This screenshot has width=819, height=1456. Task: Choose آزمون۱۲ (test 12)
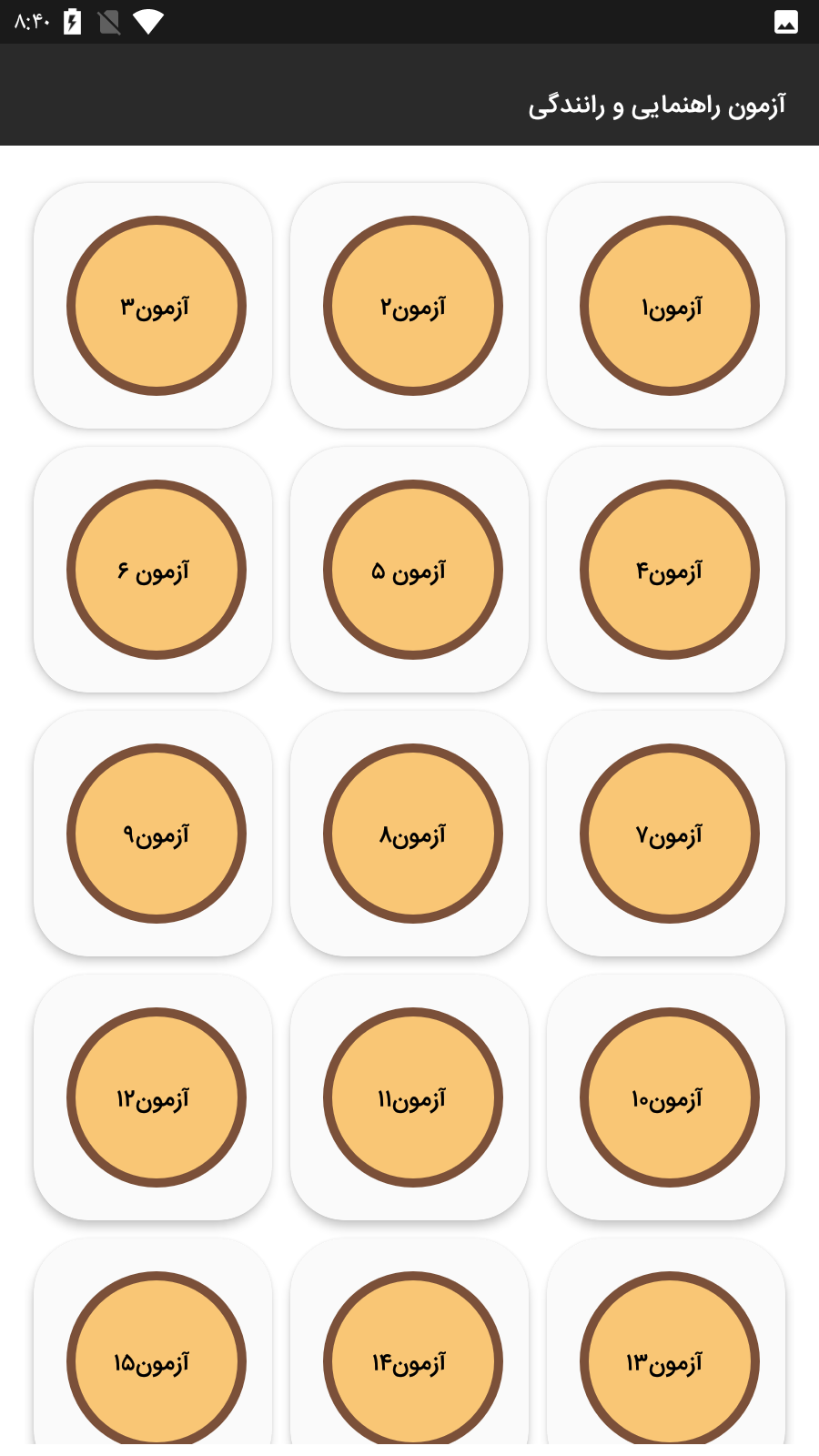tap(156, 1097)
